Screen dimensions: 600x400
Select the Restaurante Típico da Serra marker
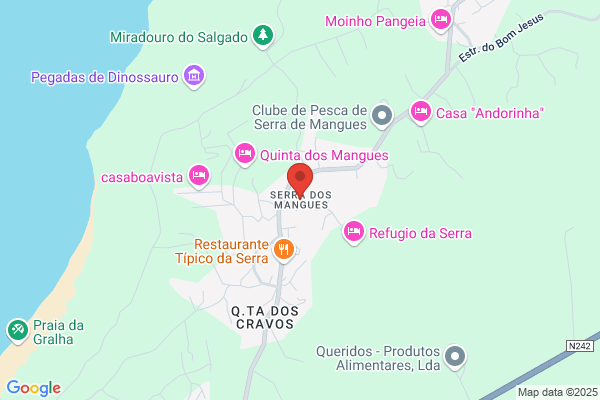point(284,250)
